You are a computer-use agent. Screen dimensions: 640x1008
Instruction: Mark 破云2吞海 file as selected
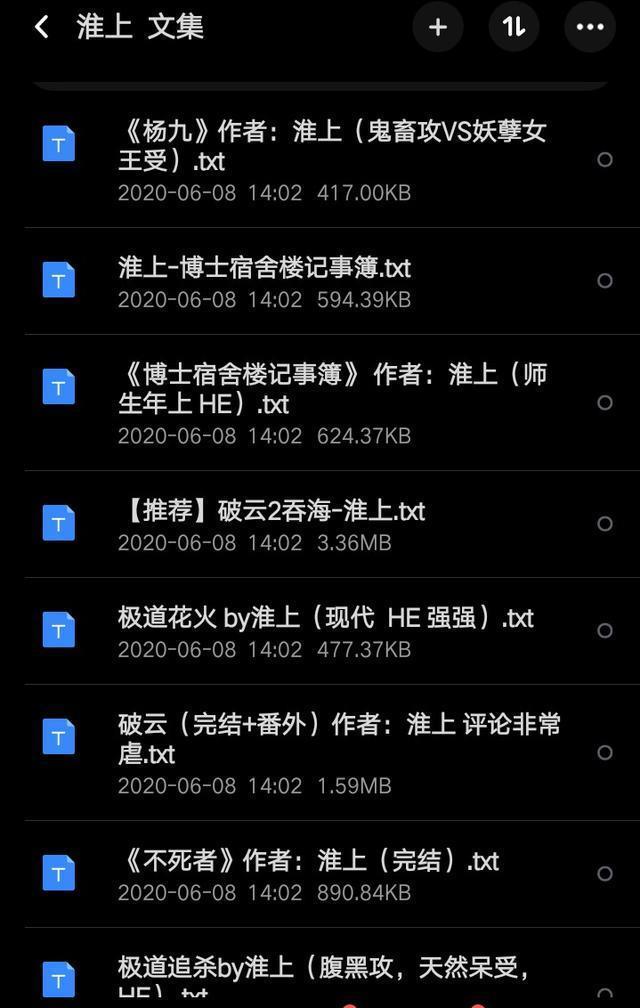coord(605,524)
